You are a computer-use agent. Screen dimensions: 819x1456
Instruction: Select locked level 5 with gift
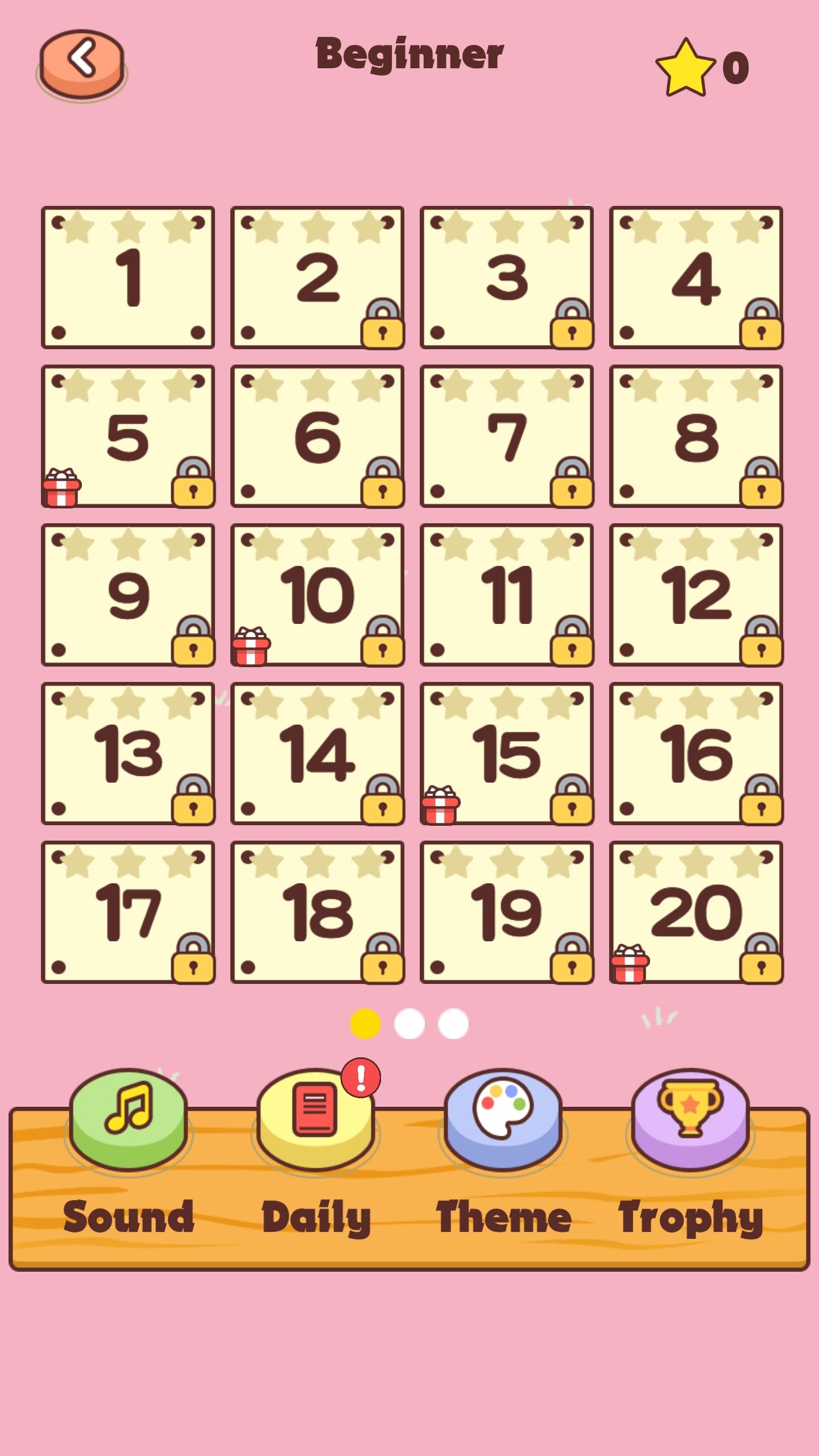pos(128,436)
